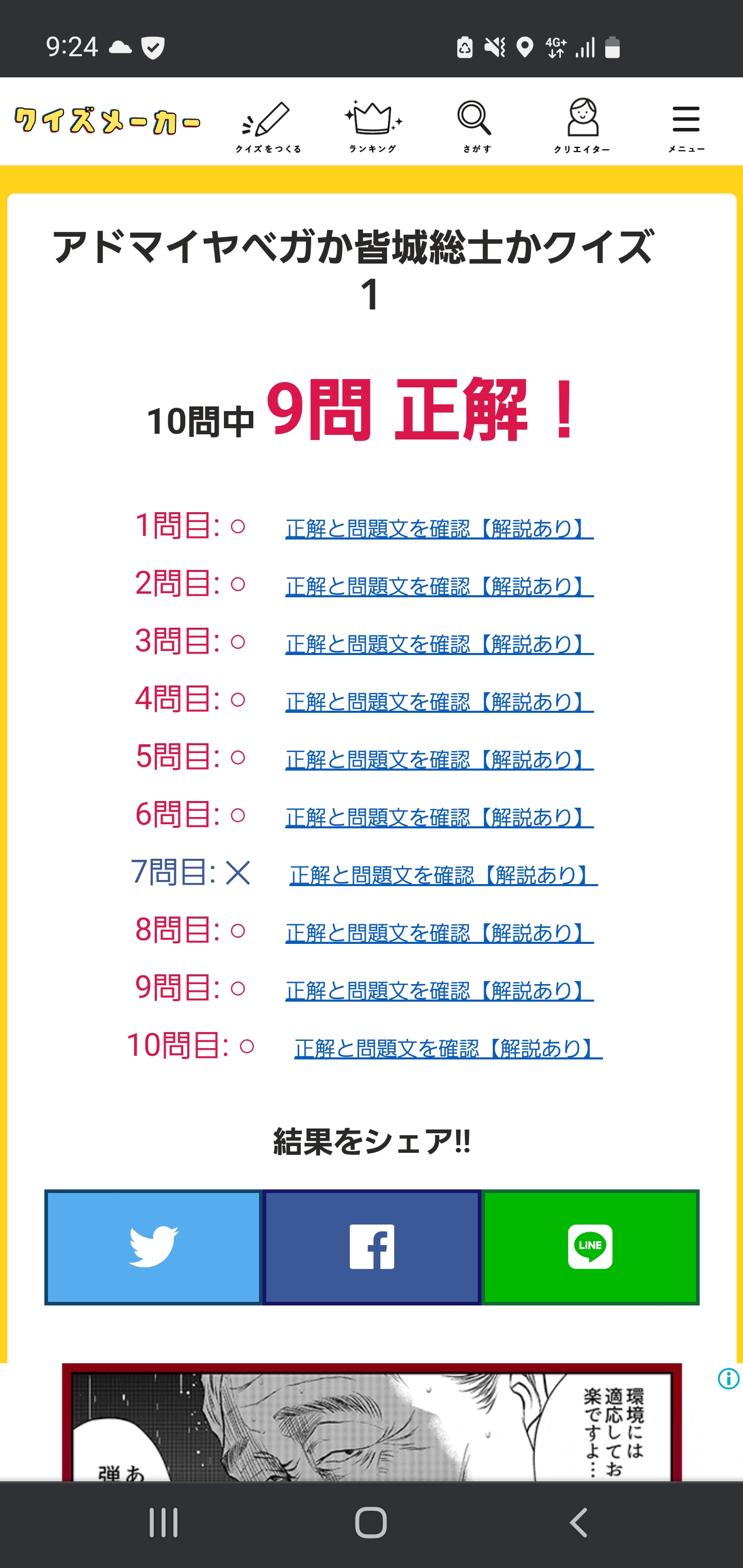The width and height of the screenshot is (743, 1568).
Task: Check the answer link for 2問目
Action: [x=439, y=586]
